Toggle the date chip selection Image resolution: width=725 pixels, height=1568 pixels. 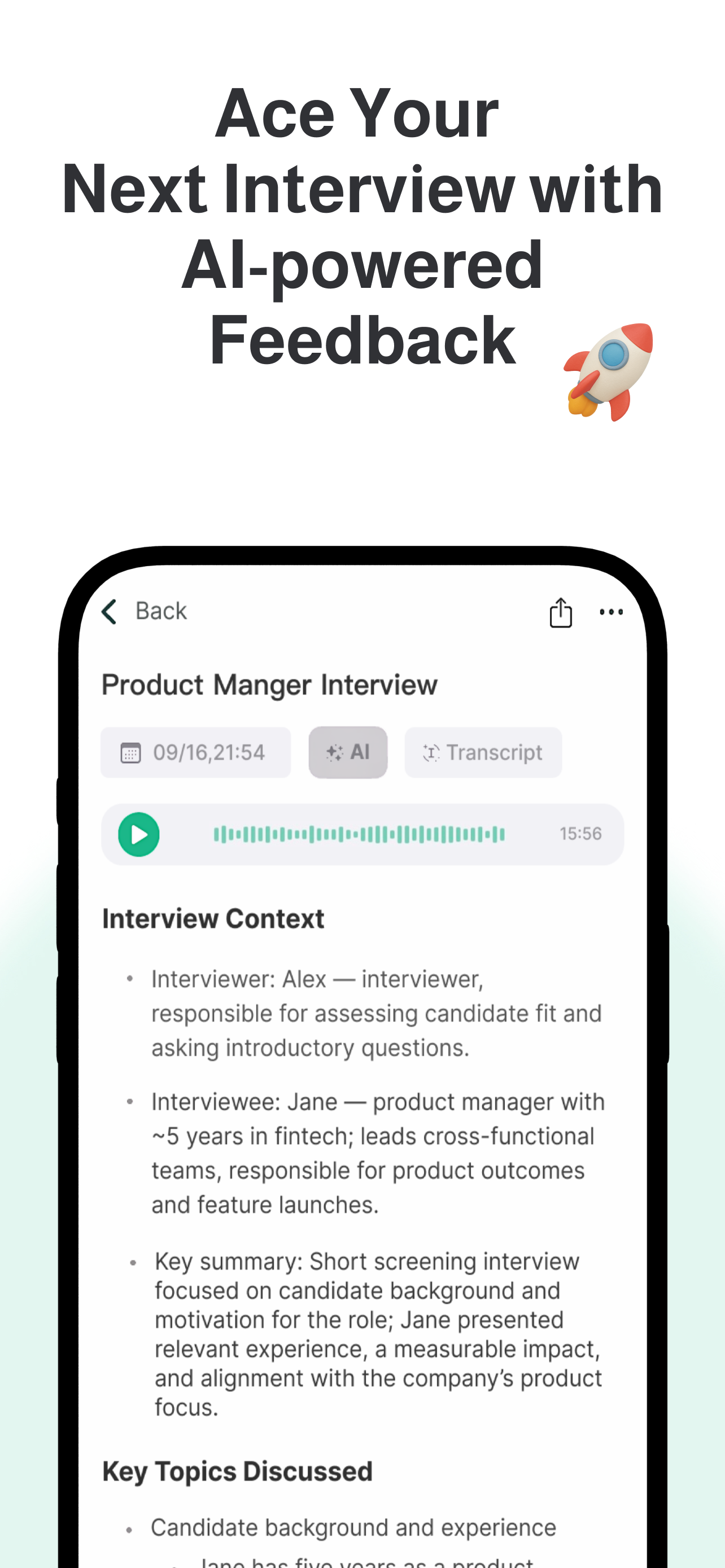(x=195, y=752)
